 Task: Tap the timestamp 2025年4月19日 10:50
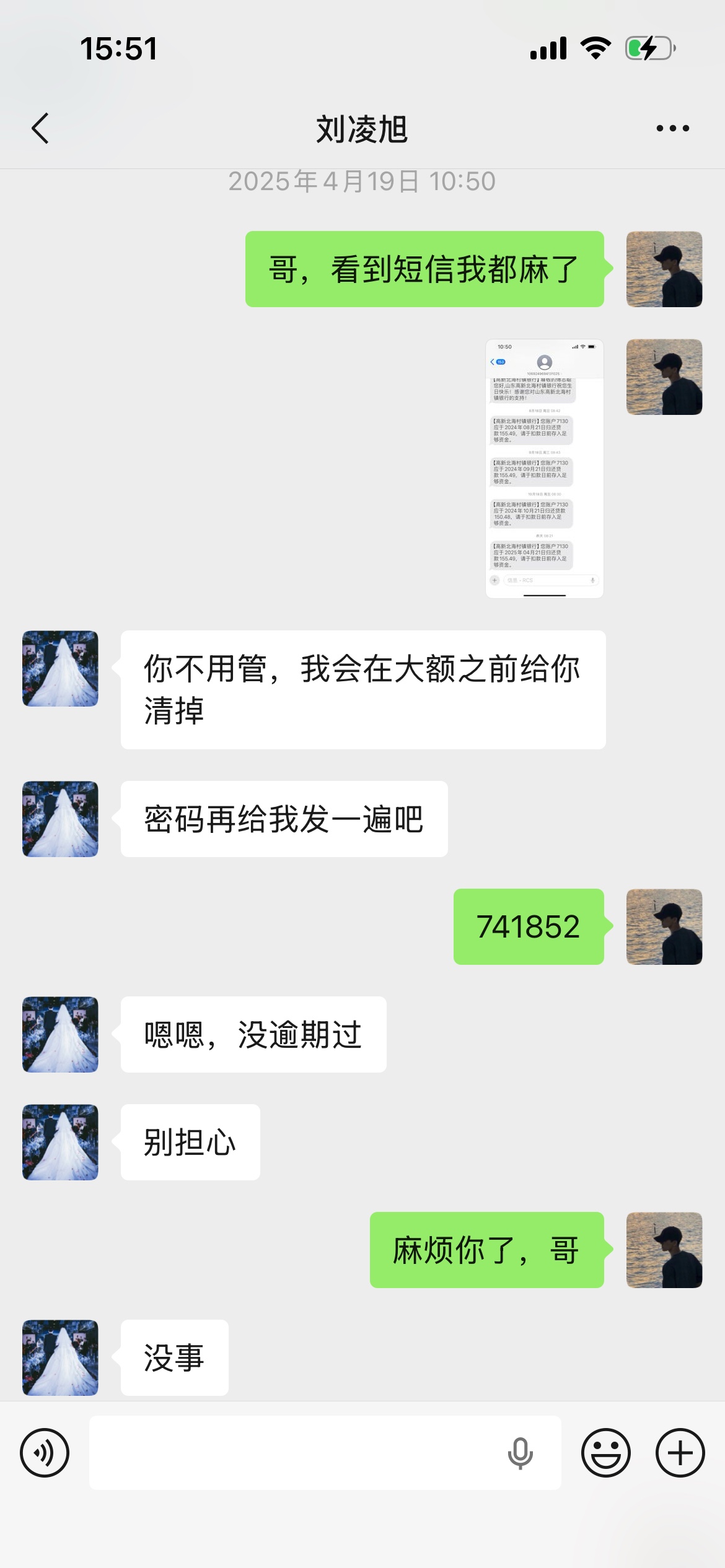[362, 181]
